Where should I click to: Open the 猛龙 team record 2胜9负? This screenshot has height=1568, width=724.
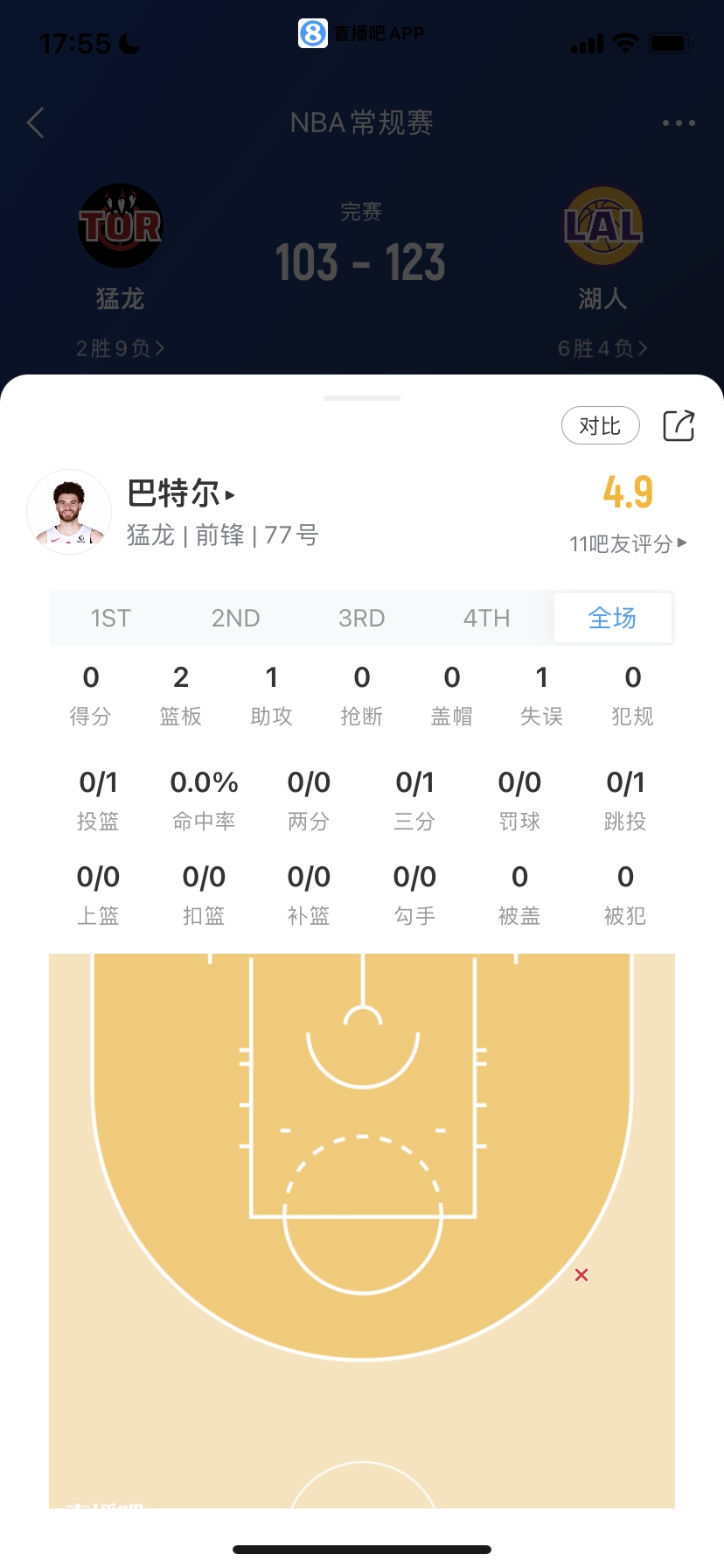click(x=120, y=349)
